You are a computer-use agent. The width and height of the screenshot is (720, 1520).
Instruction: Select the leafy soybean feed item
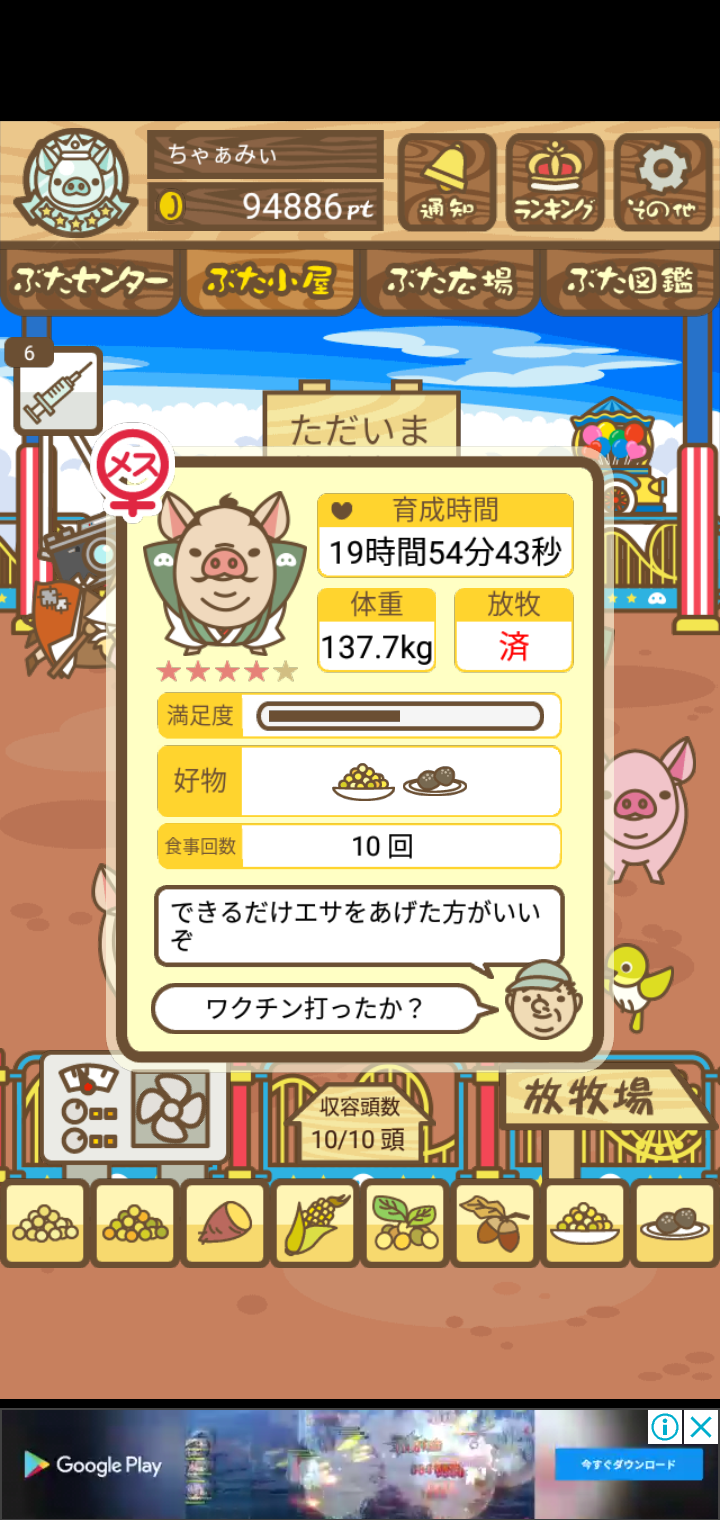405,1223
